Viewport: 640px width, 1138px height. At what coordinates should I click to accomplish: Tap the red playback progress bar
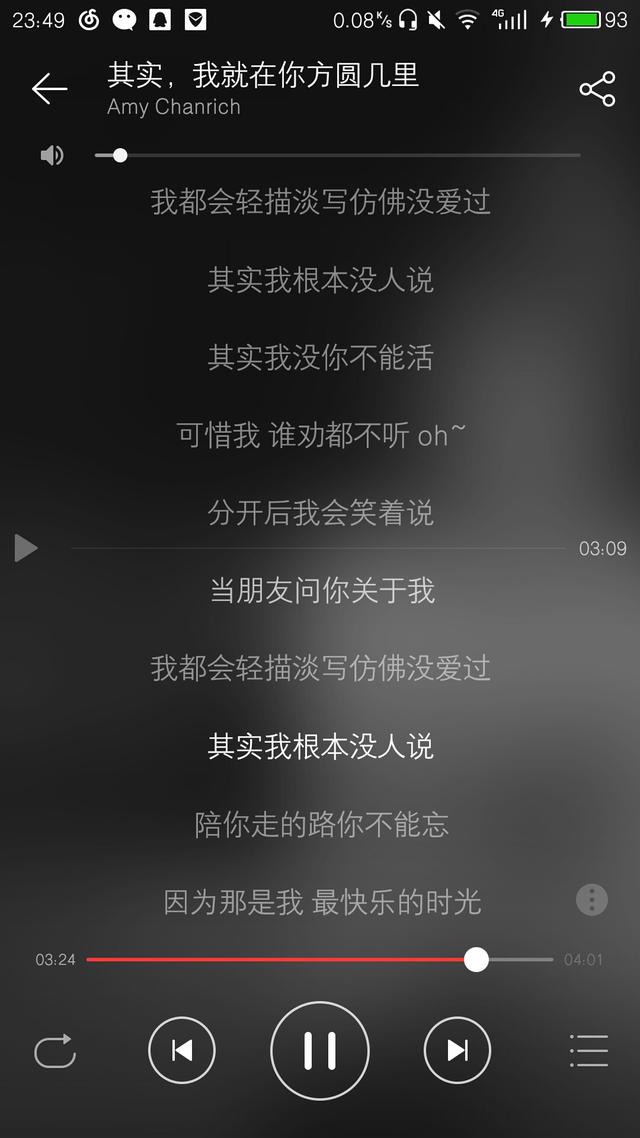280,960
